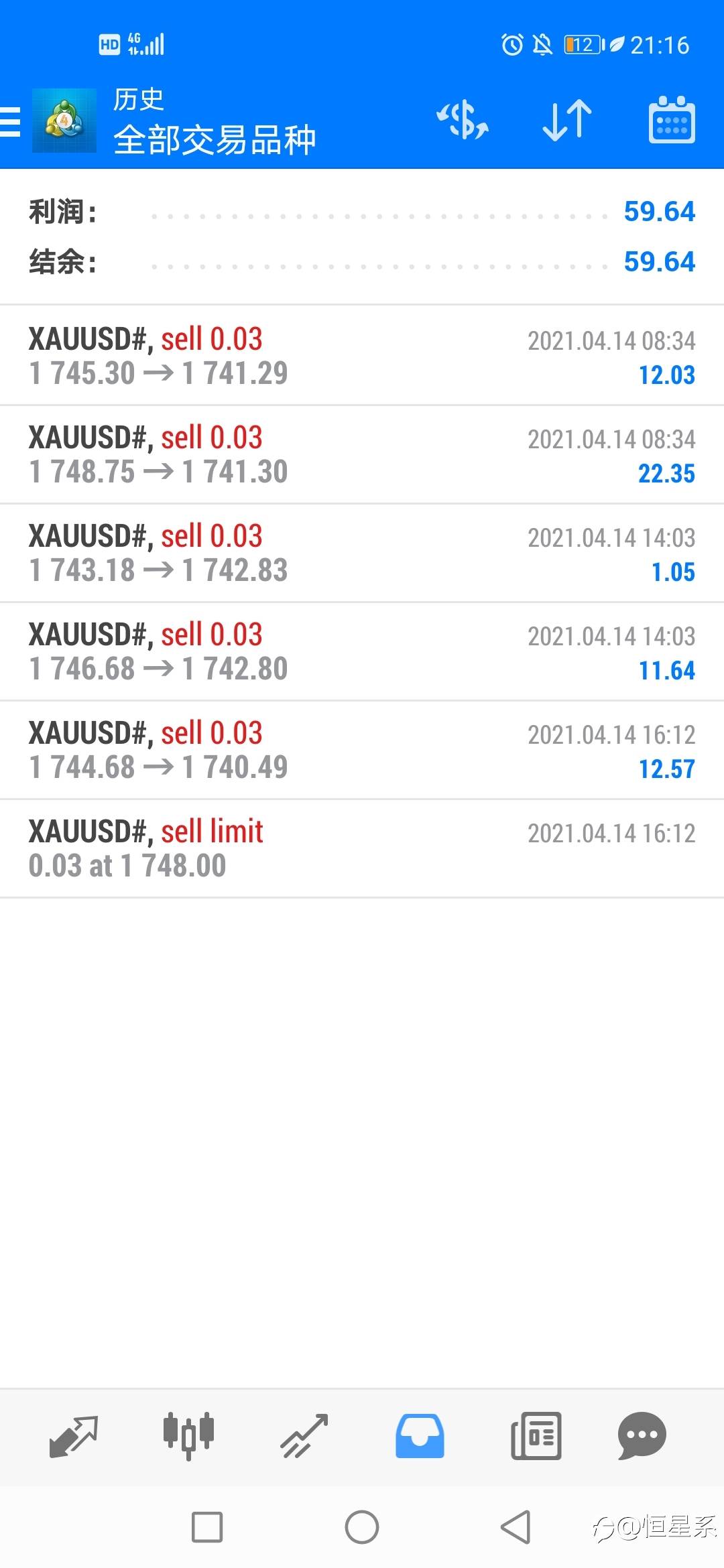Go to the Trade tab

(304, 1436)
